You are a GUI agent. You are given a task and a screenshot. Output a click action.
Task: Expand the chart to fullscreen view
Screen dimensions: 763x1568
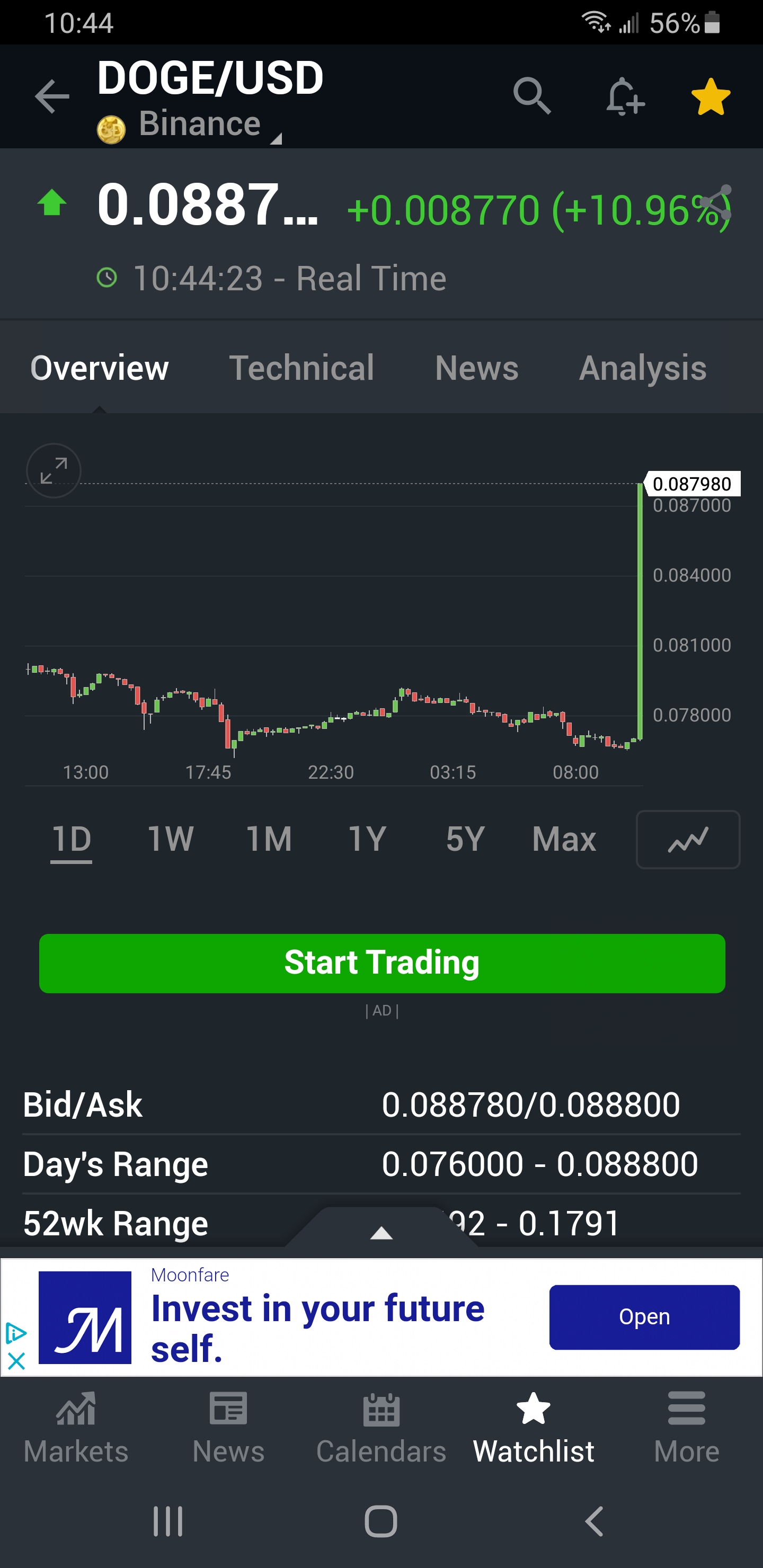coord(54,470)
